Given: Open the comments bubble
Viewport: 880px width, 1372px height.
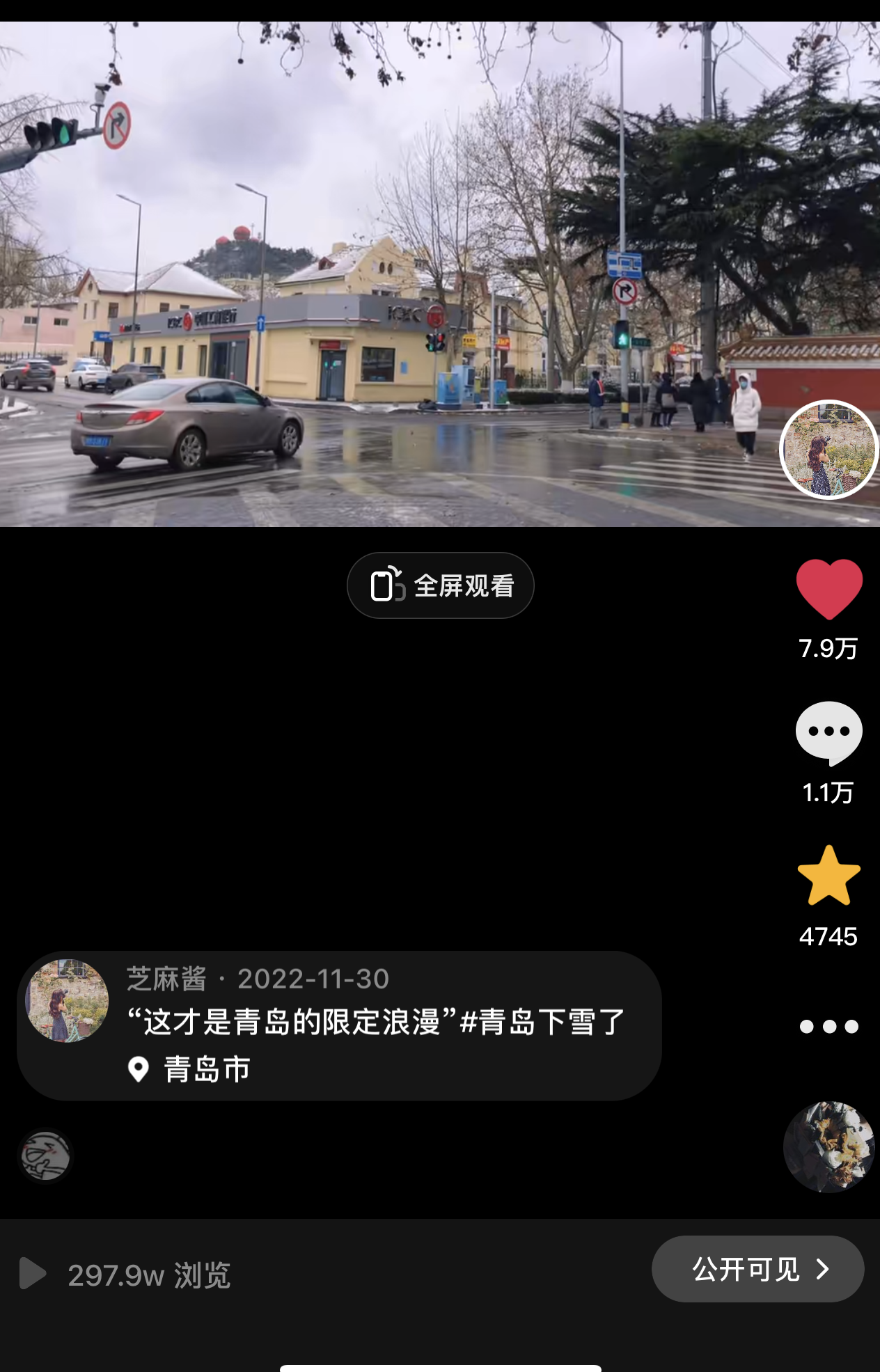Looking at the screenshot, I should (828, 733).
